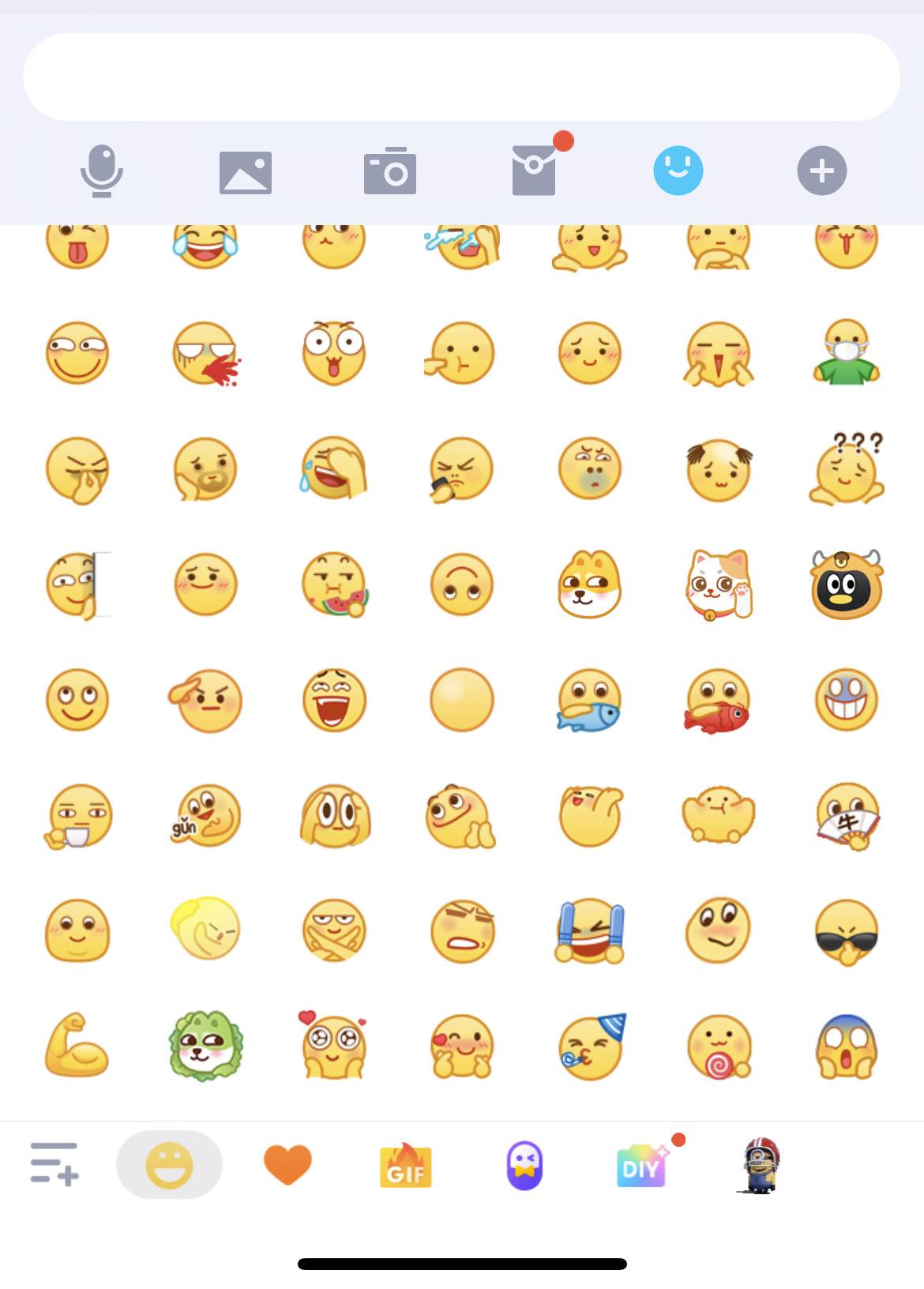This screenshot has height=1289, width=924.
Task: Open the red envelope option
Action: [534, 170]
